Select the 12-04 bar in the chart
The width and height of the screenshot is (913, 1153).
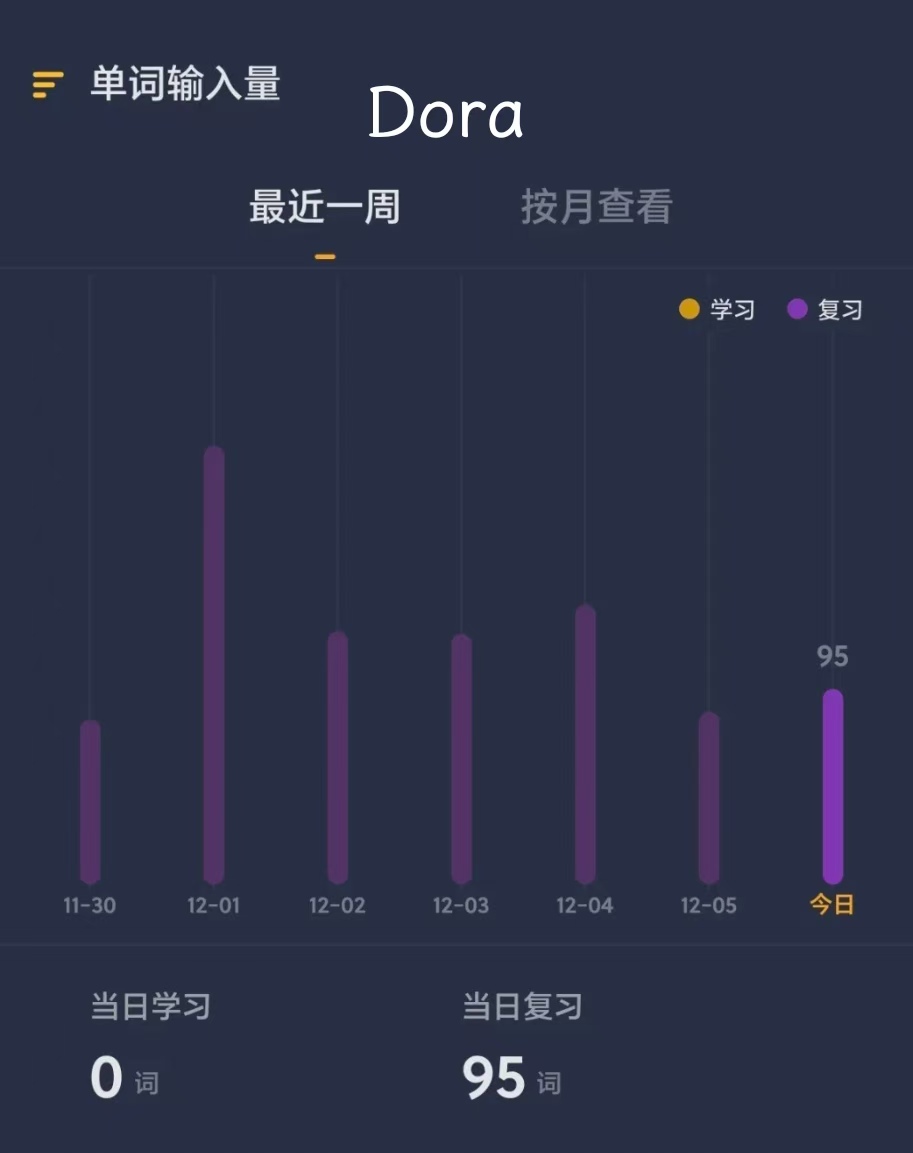point(585,745)
